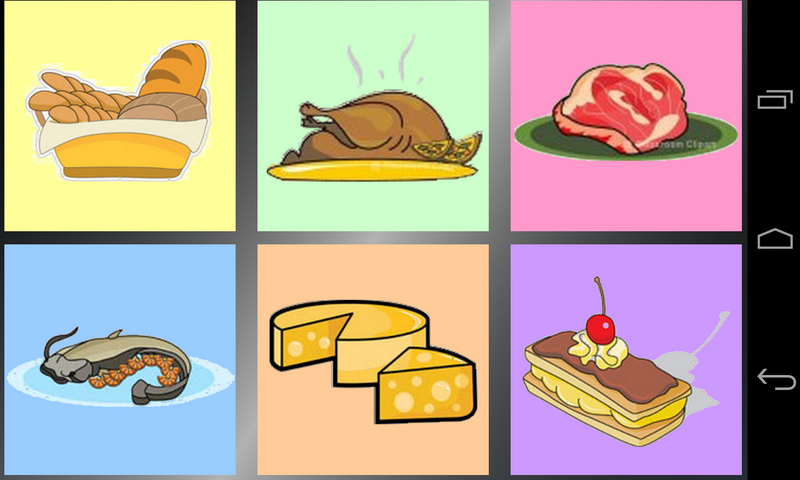Tap the raw meat steak tile
The width and height of the screenshot is (800, 480).
[626, 116]
